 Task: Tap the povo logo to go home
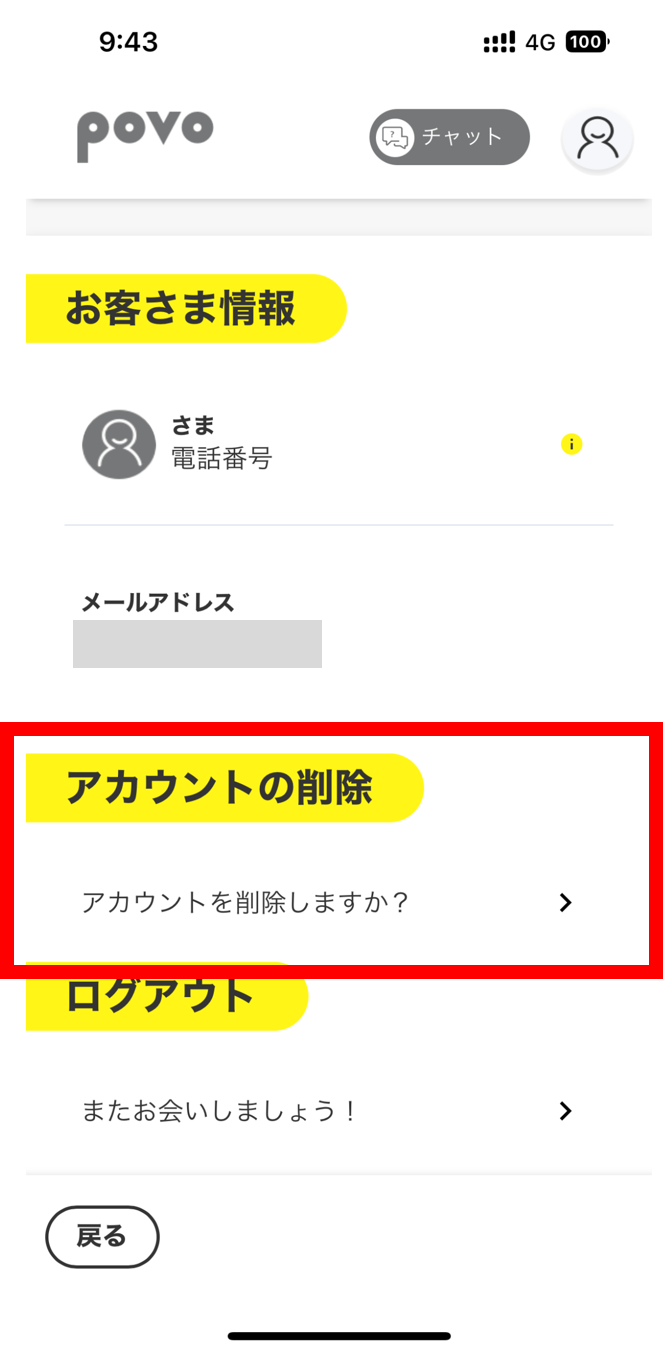[145, 136]
